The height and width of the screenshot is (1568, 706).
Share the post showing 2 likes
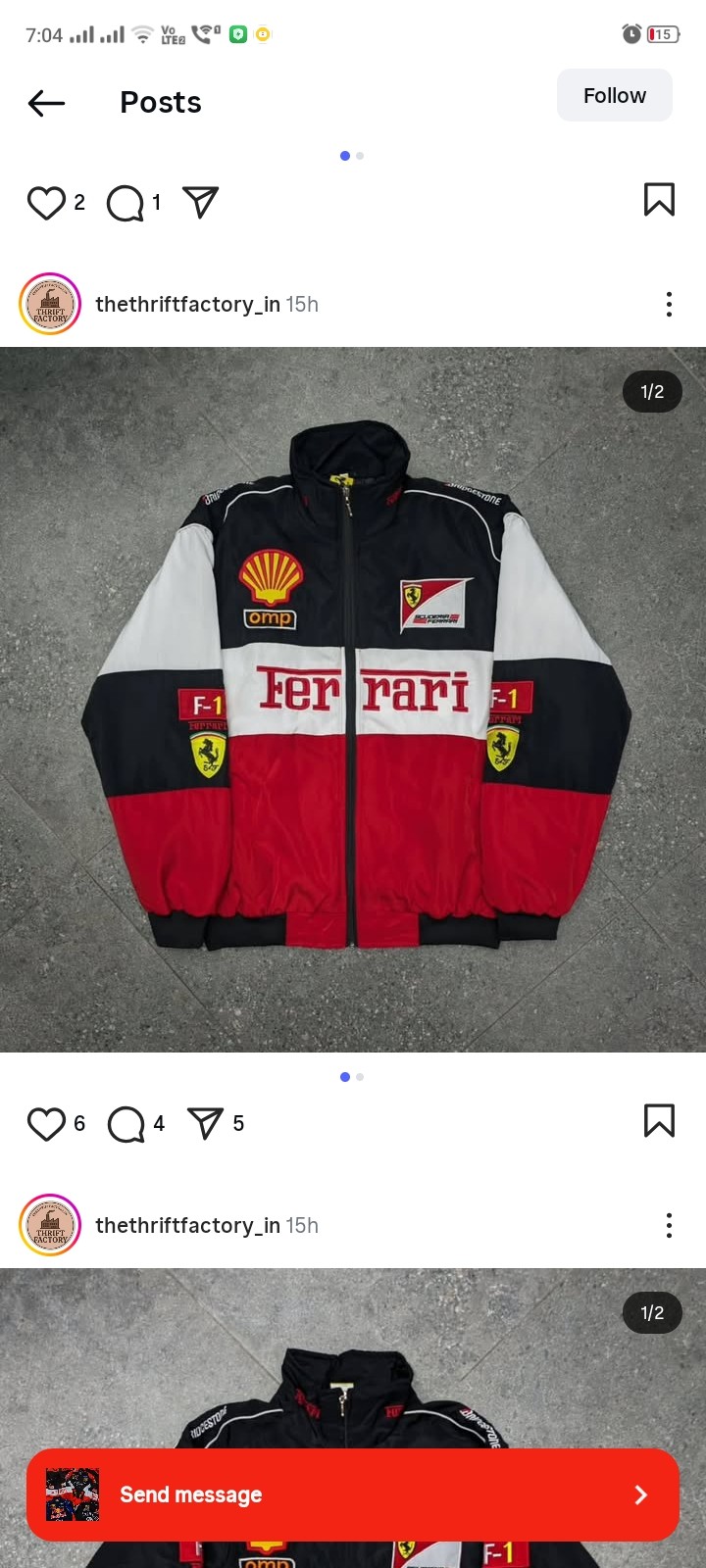tap(200, 202)
